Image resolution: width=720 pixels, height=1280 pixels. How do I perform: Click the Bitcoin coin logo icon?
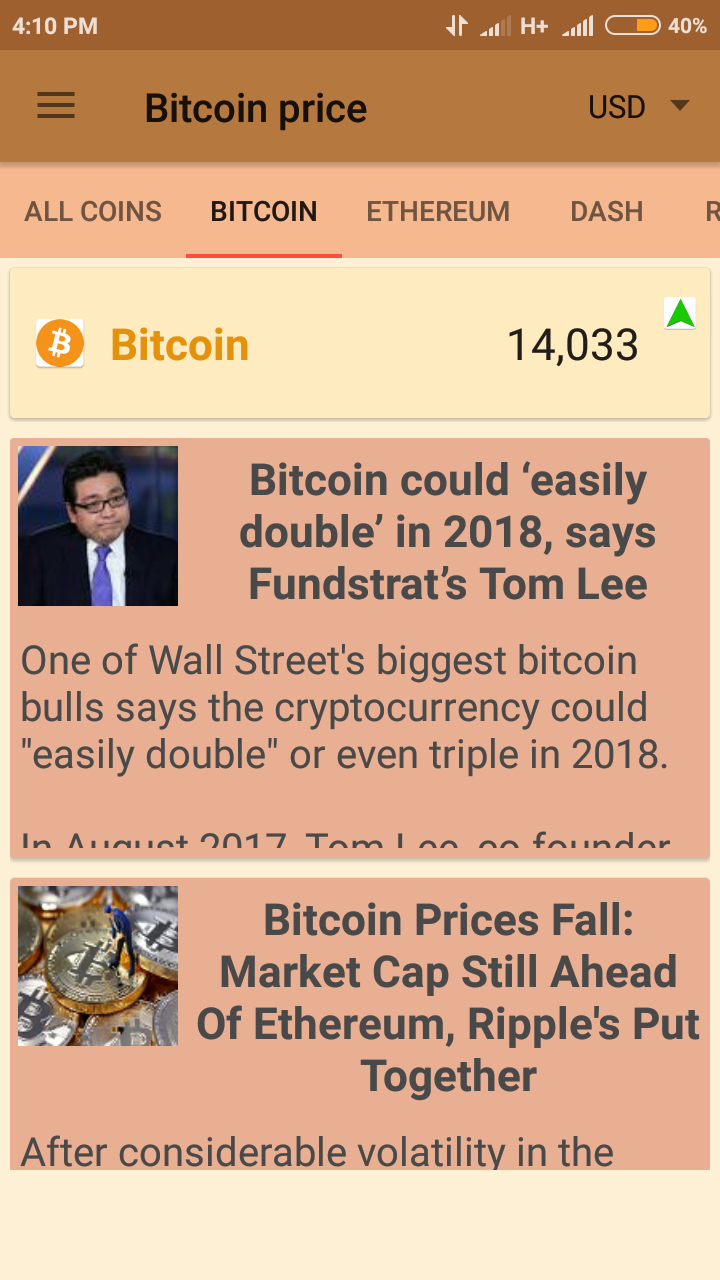[60, 344]
